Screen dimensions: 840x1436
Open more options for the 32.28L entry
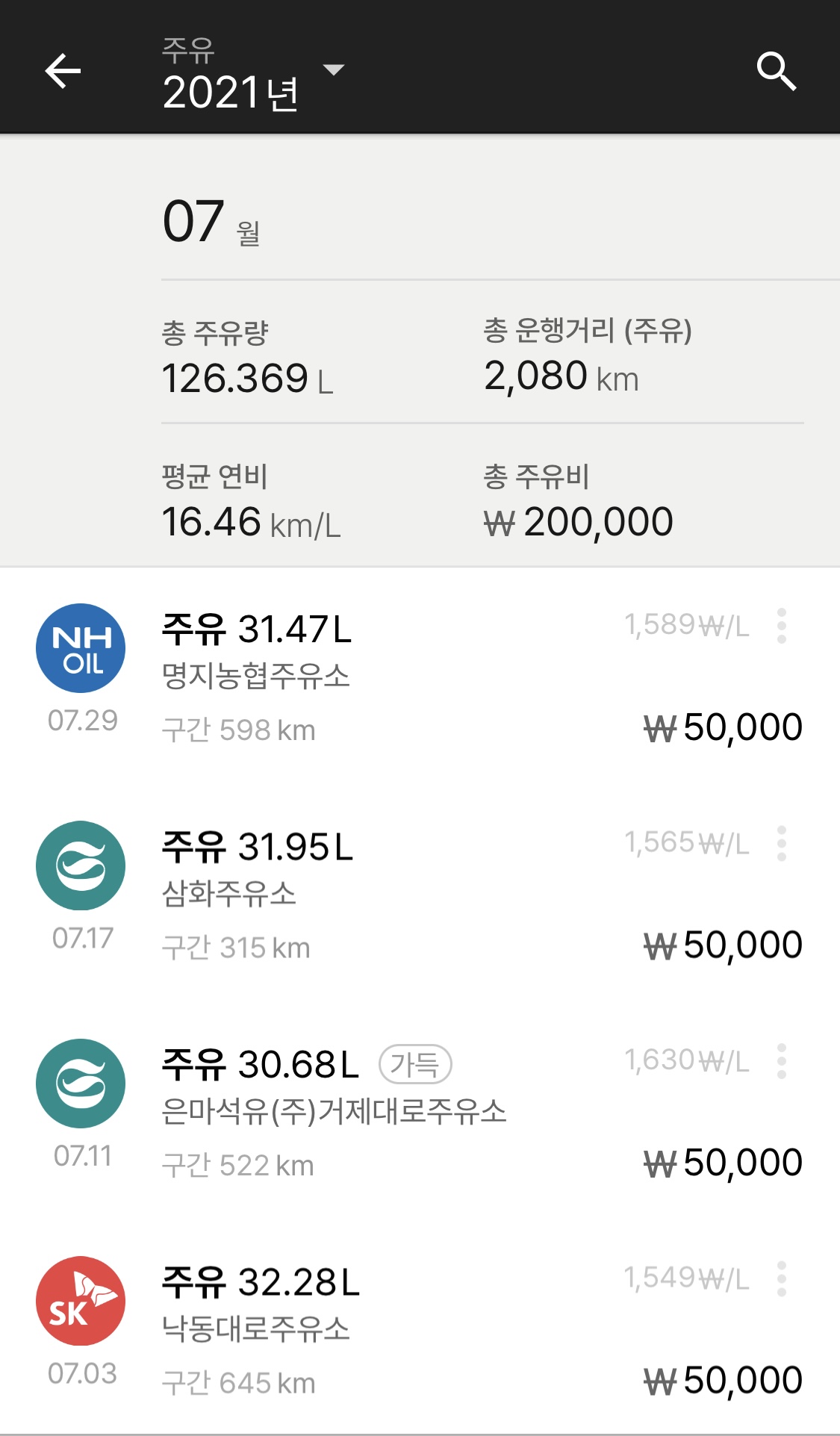[x=782, y=1278]
